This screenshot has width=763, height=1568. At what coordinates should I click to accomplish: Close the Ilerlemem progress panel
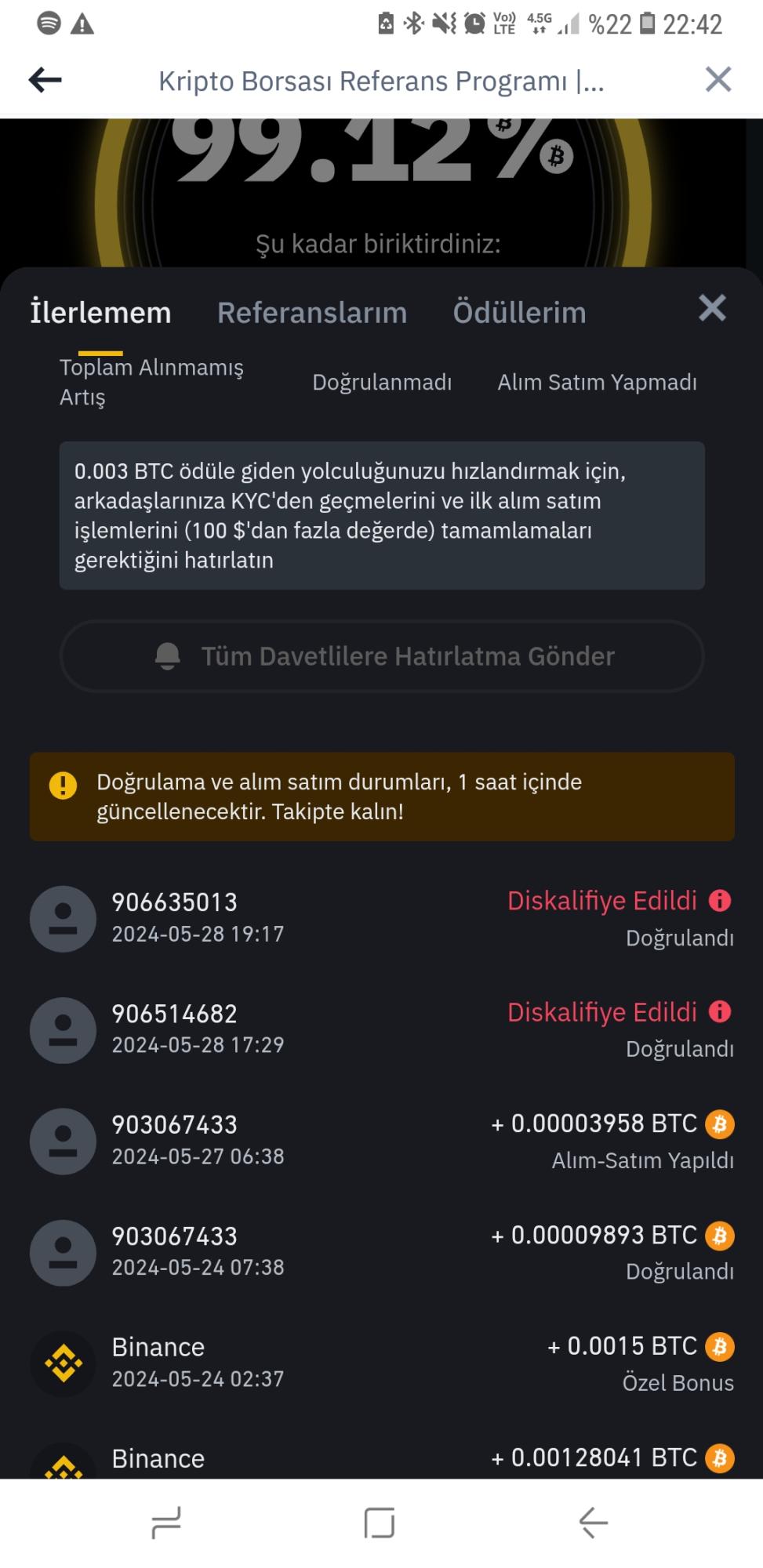pyautogui.click(x=712, y=308)
